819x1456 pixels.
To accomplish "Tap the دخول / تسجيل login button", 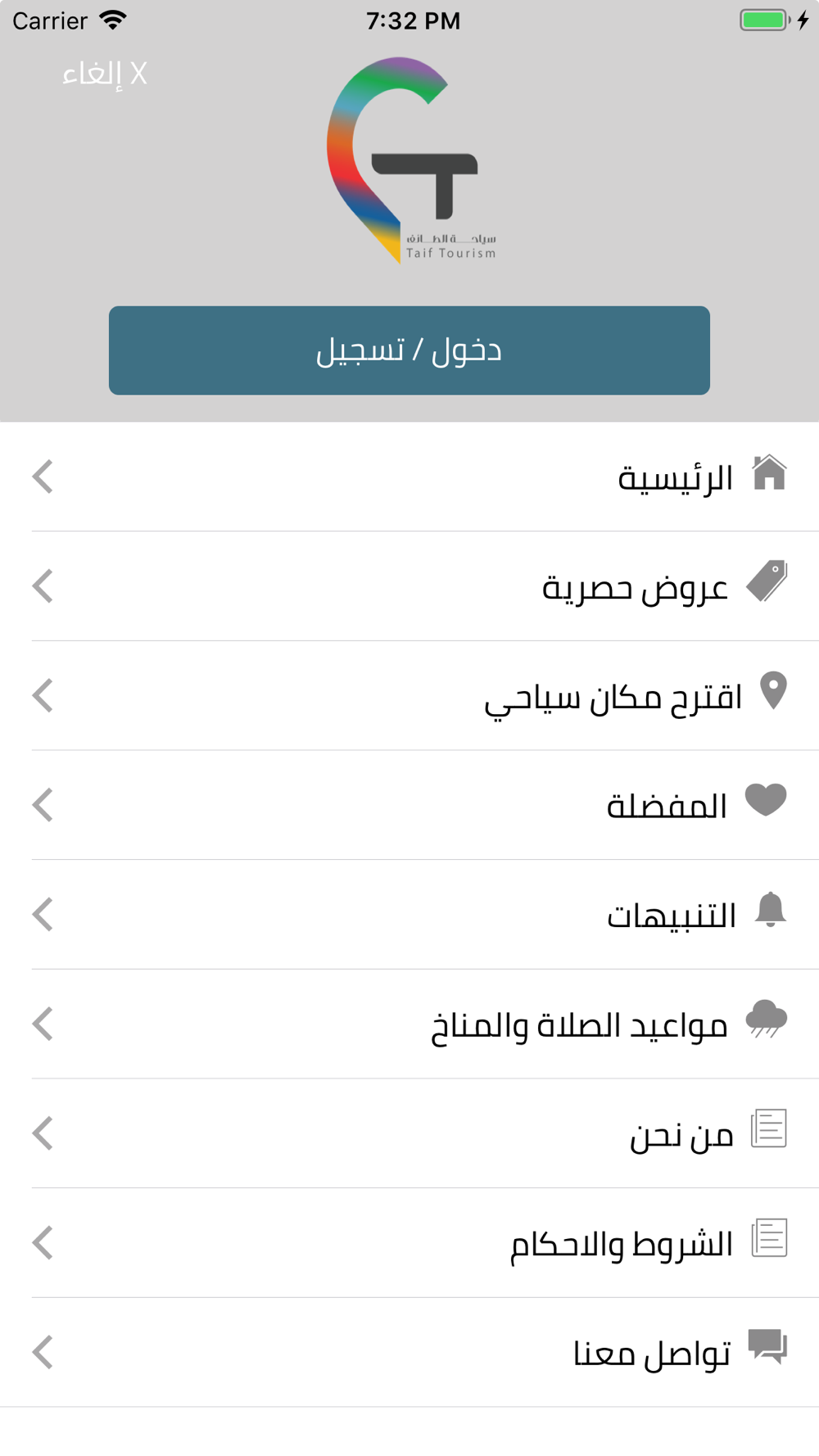I will point(409,350).
